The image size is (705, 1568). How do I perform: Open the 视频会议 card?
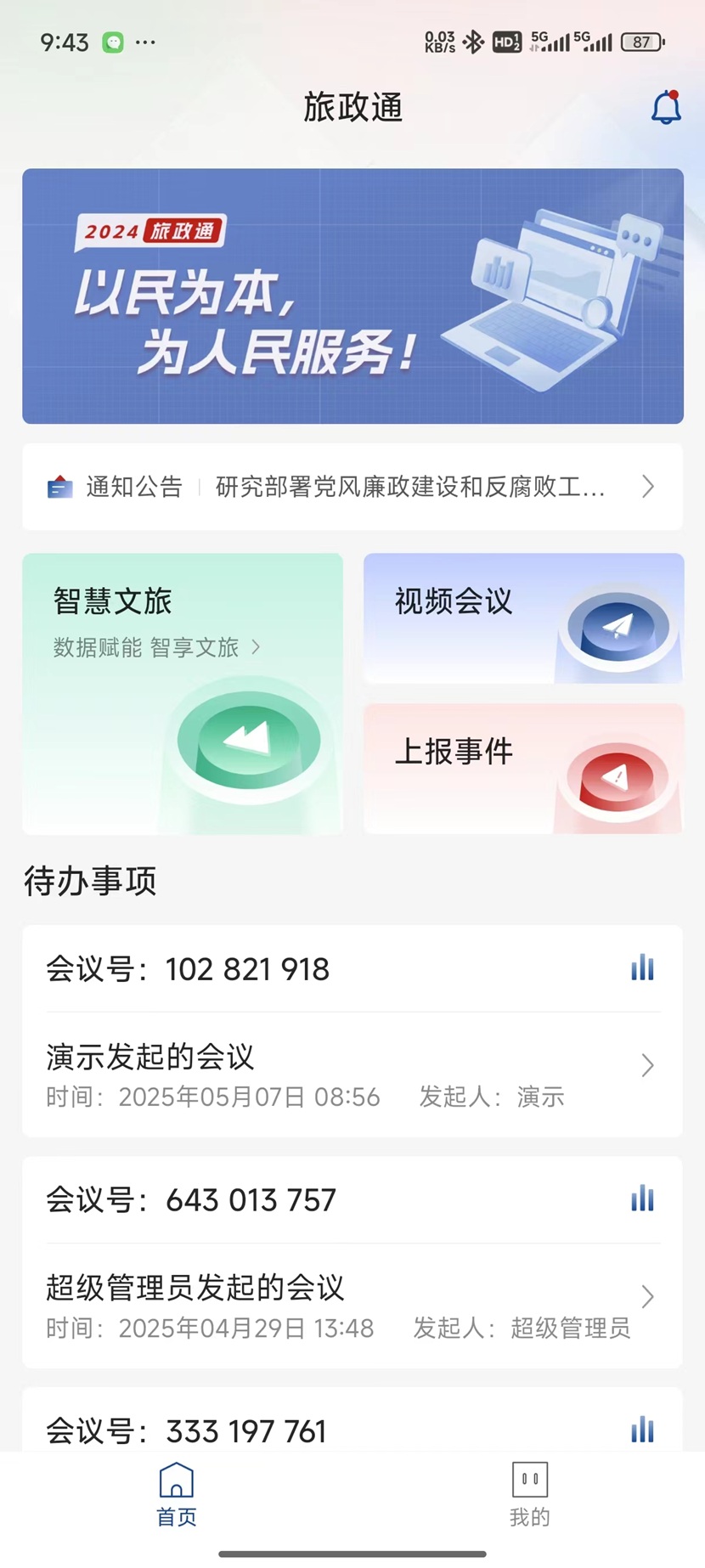pos(522,618)
